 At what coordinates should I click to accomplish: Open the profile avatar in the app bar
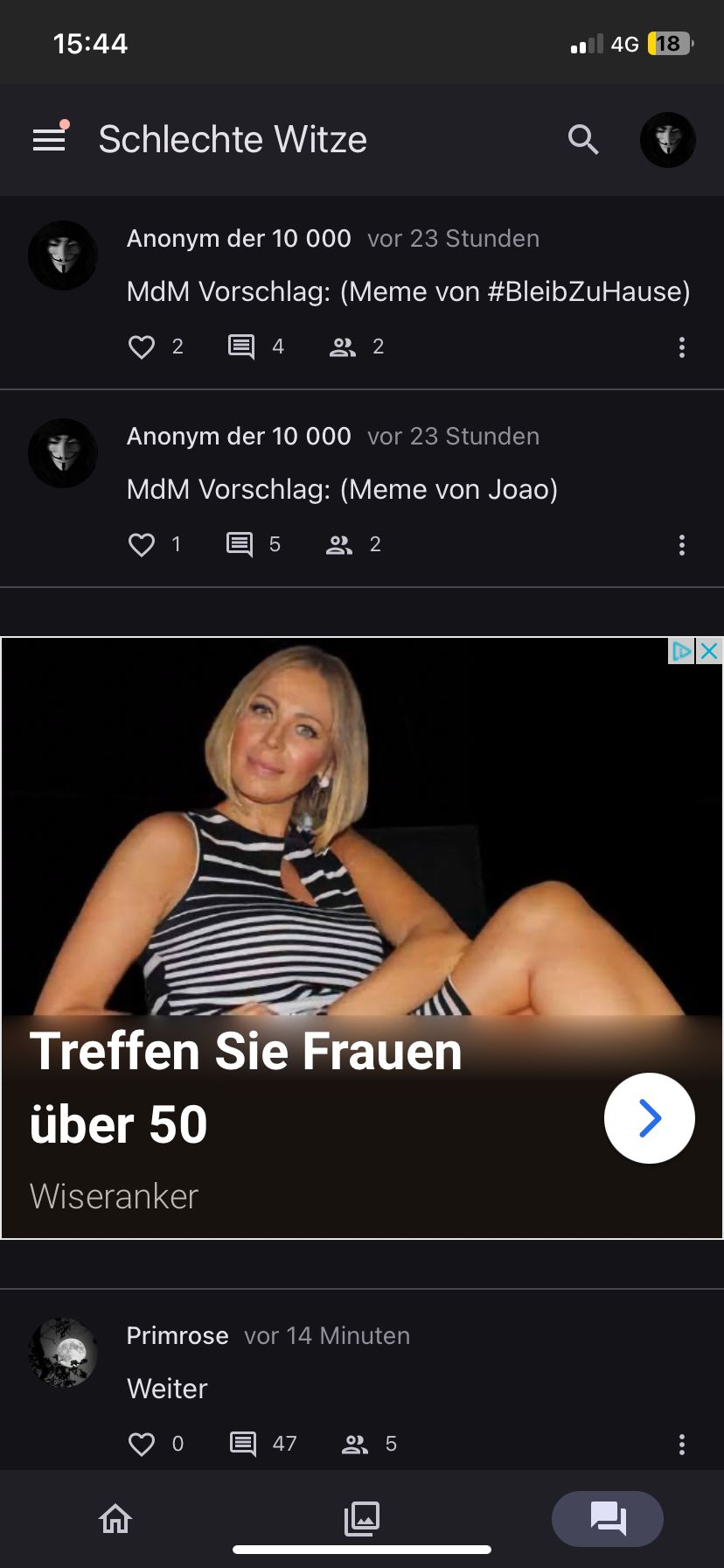(x=667, y=140)
